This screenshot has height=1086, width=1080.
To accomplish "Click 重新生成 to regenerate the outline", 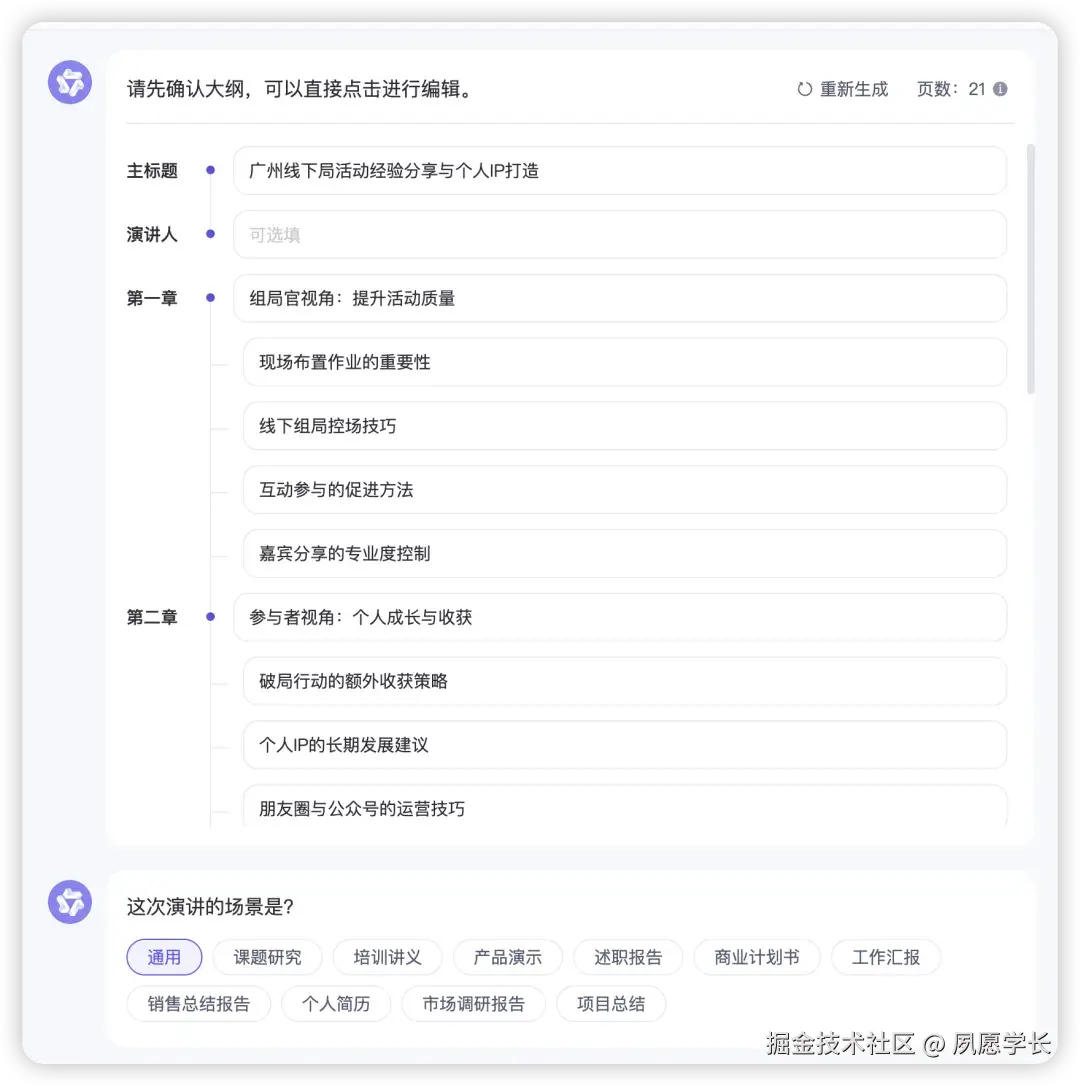I will point(851,89).
